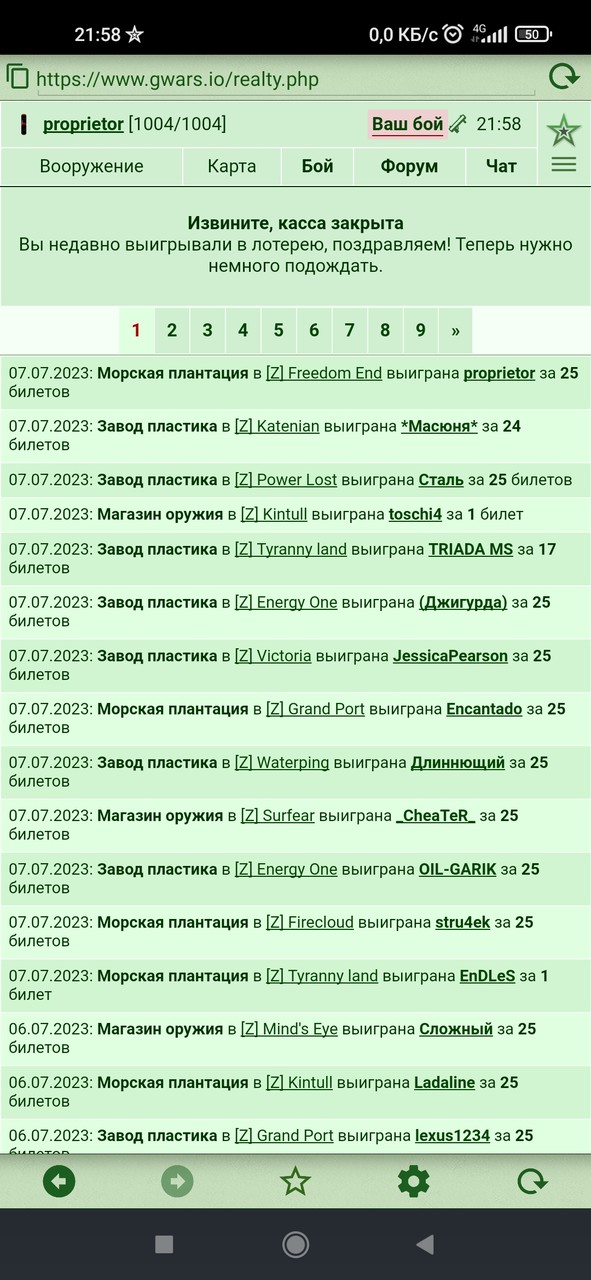Add bookmark via the bottom star icon

pos(295,1182)
